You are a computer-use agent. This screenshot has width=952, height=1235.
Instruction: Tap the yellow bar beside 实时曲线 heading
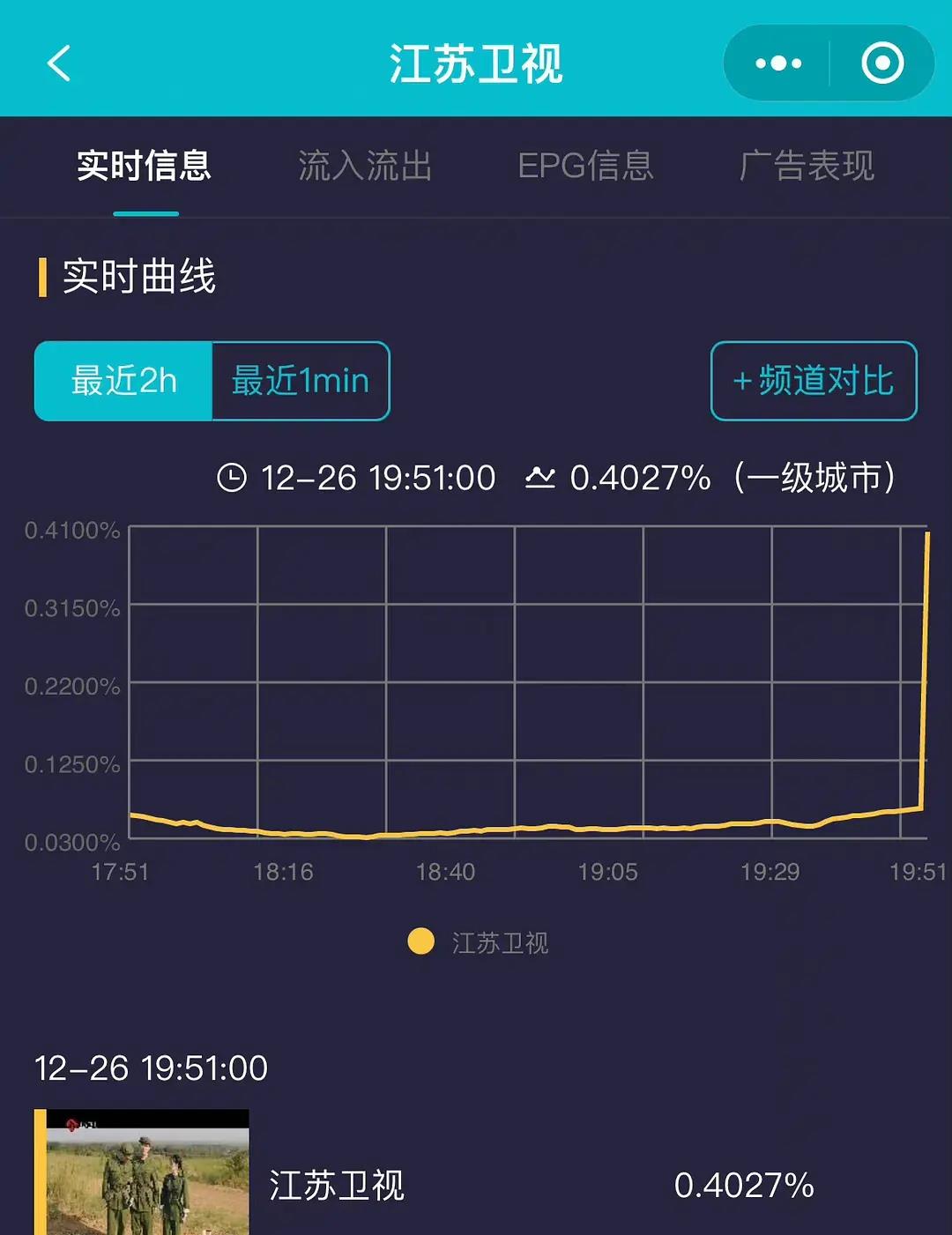tap(42, 277)
